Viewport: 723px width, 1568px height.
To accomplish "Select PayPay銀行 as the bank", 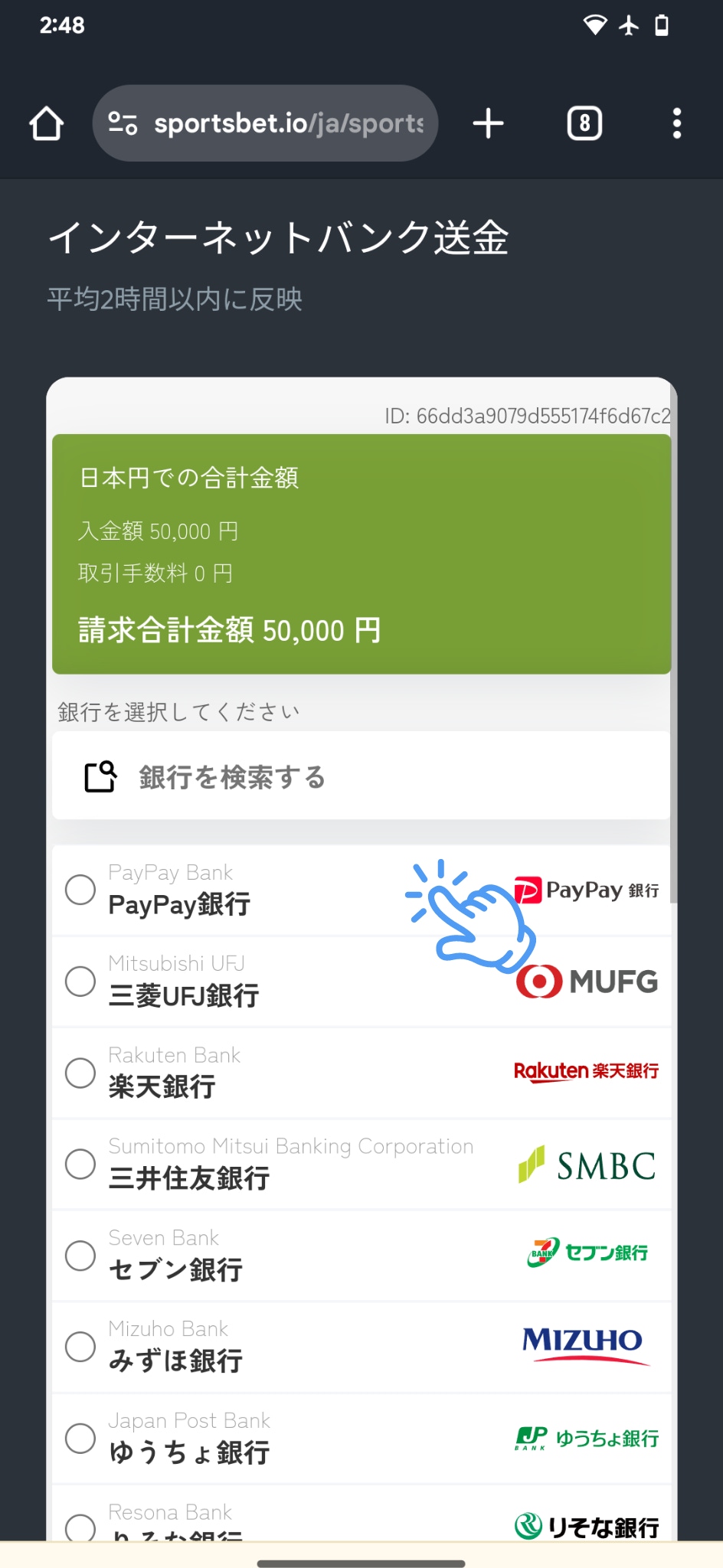I will (x=80, y=890).
